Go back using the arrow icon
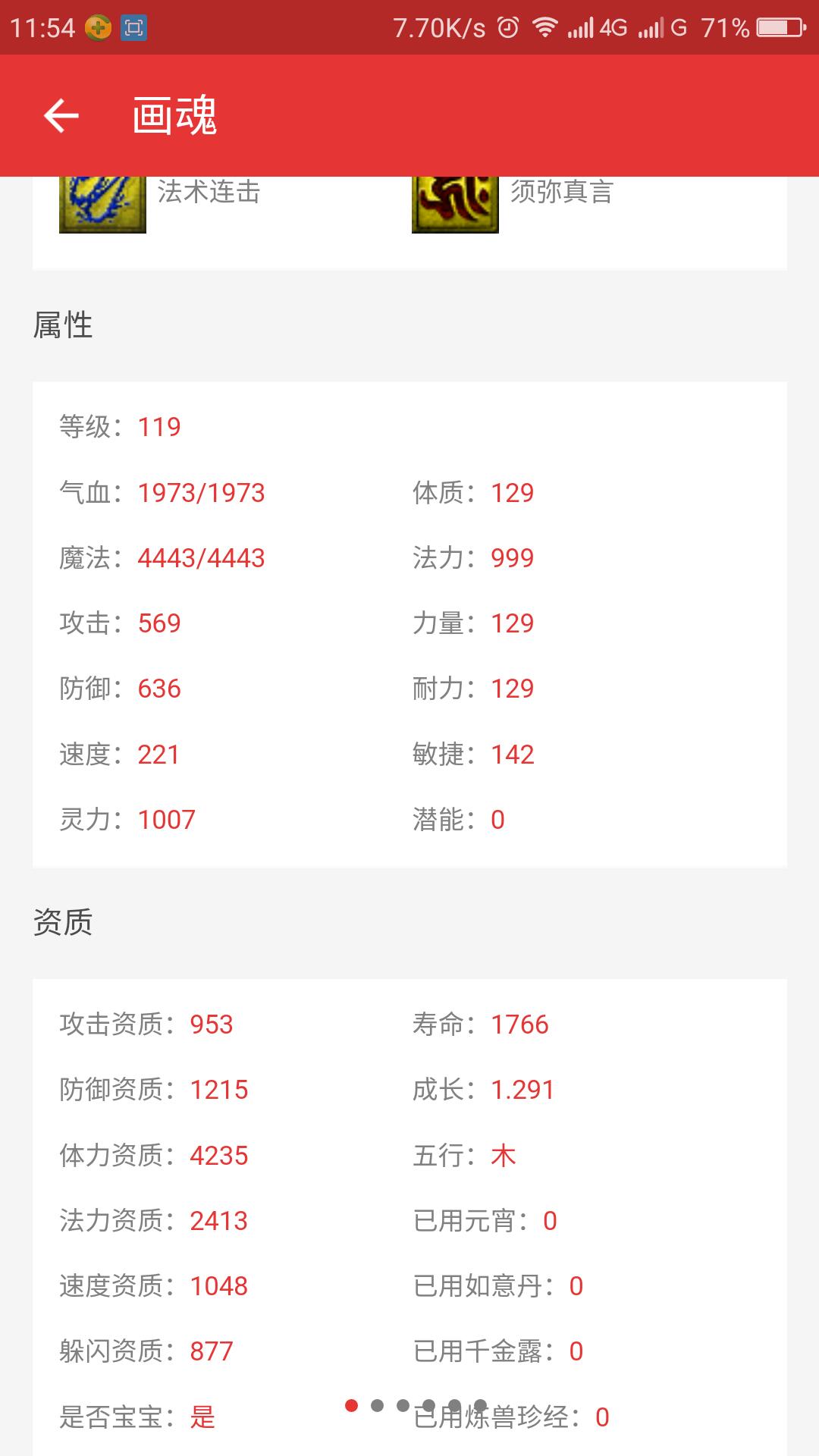 click(x=61, y=116)
